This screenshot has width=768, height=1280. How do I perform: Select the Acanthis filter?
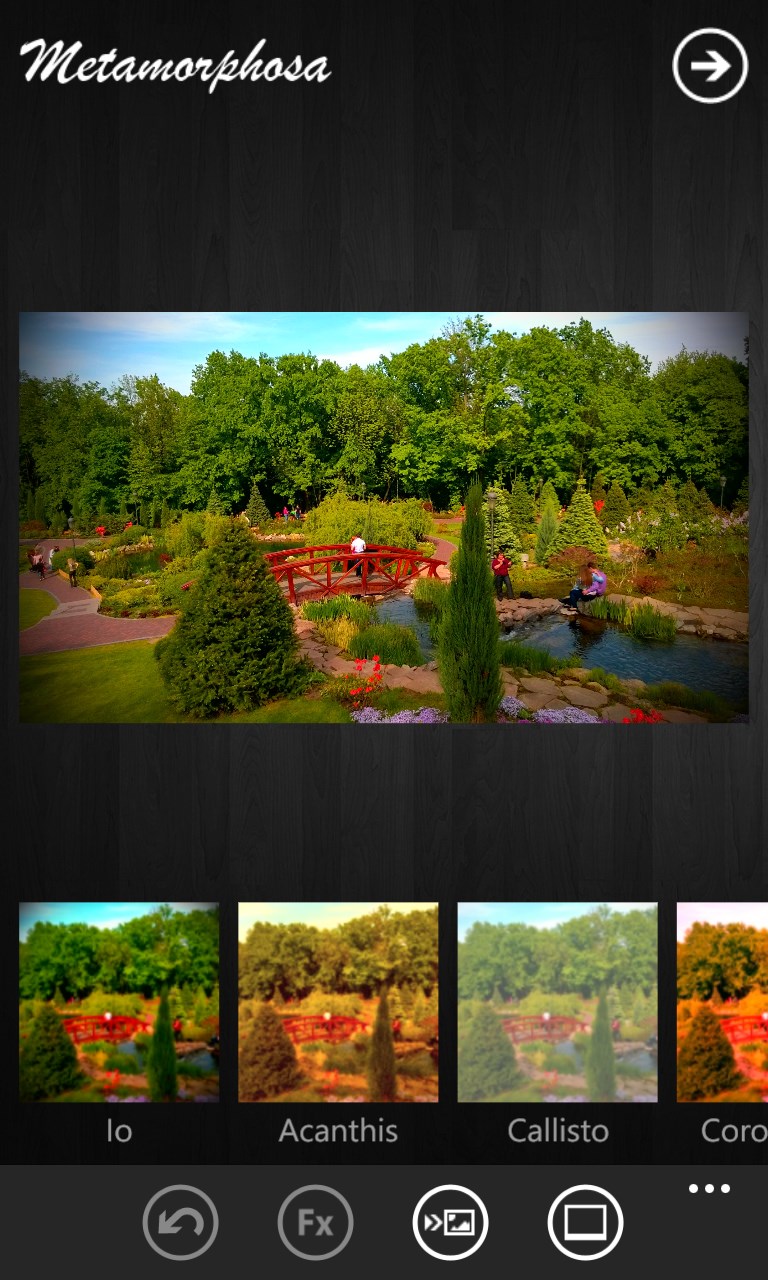click(338, 1002)
